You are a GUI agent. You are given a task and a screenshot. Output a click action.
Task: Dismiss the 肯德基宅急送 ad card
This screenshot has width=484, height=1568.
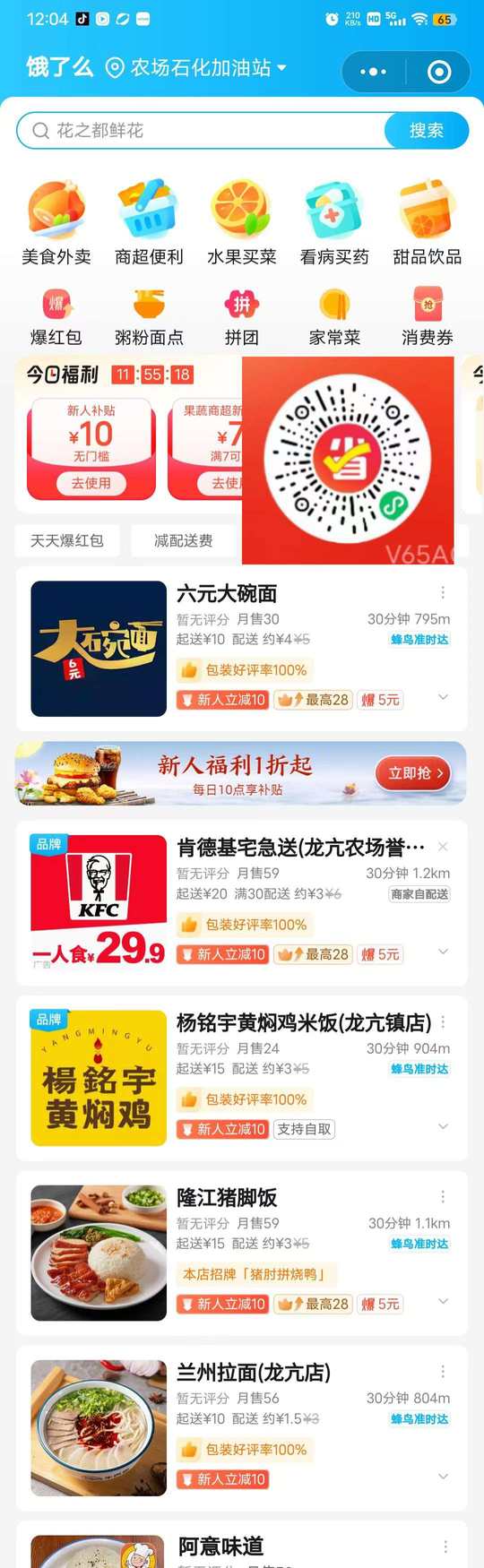coord(443,847)
